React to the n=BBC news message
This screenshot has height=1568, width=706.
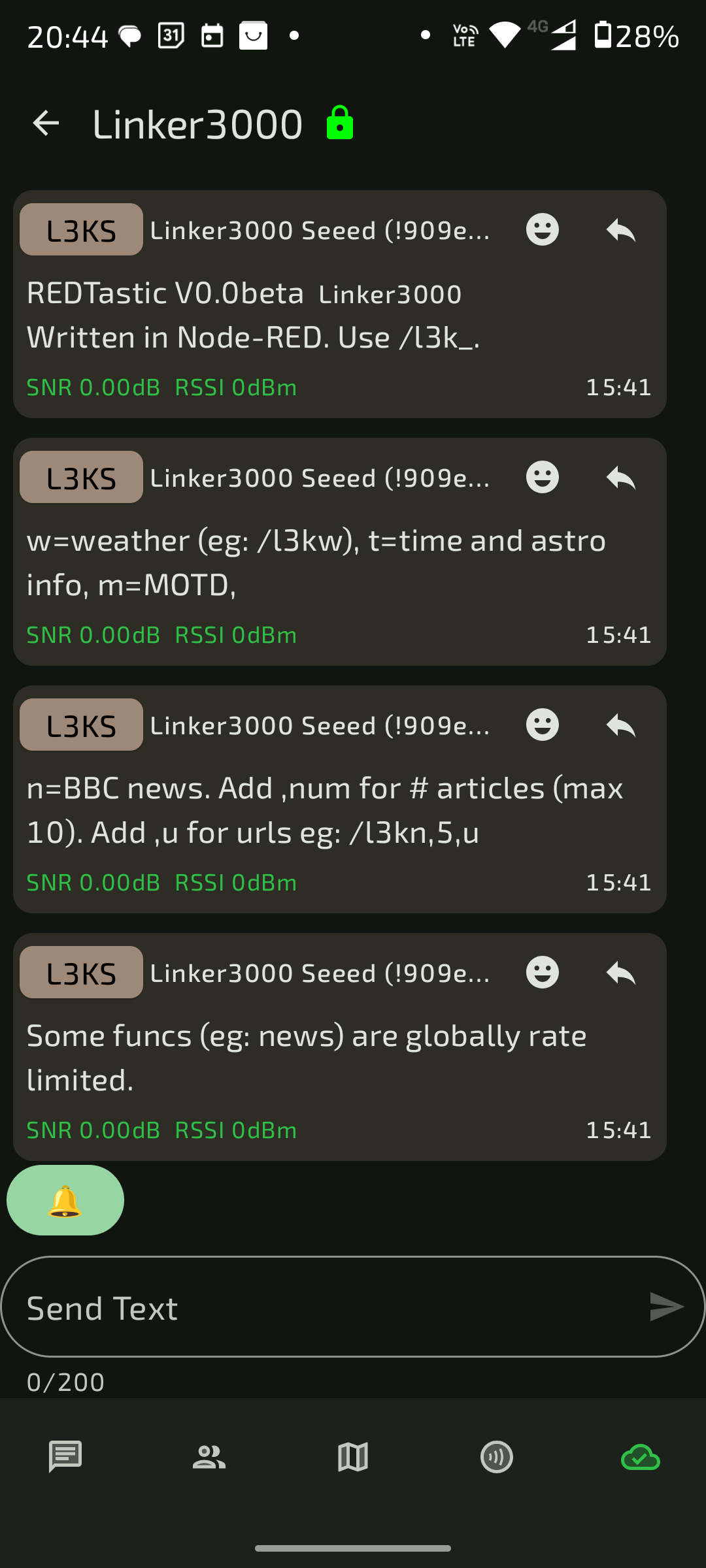tap(542, 725)
